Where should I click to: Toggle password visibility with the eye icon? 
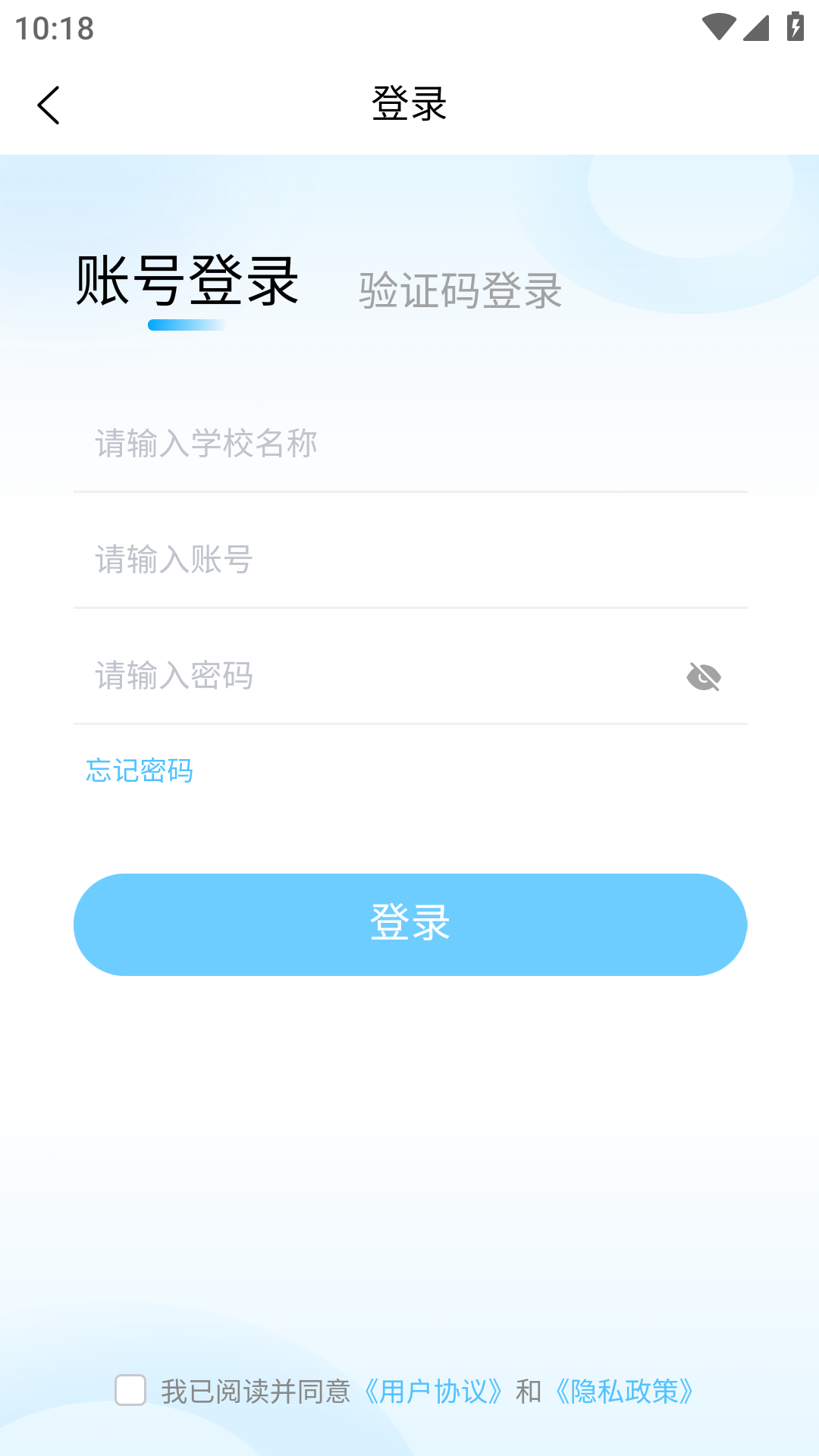point(705,677)
